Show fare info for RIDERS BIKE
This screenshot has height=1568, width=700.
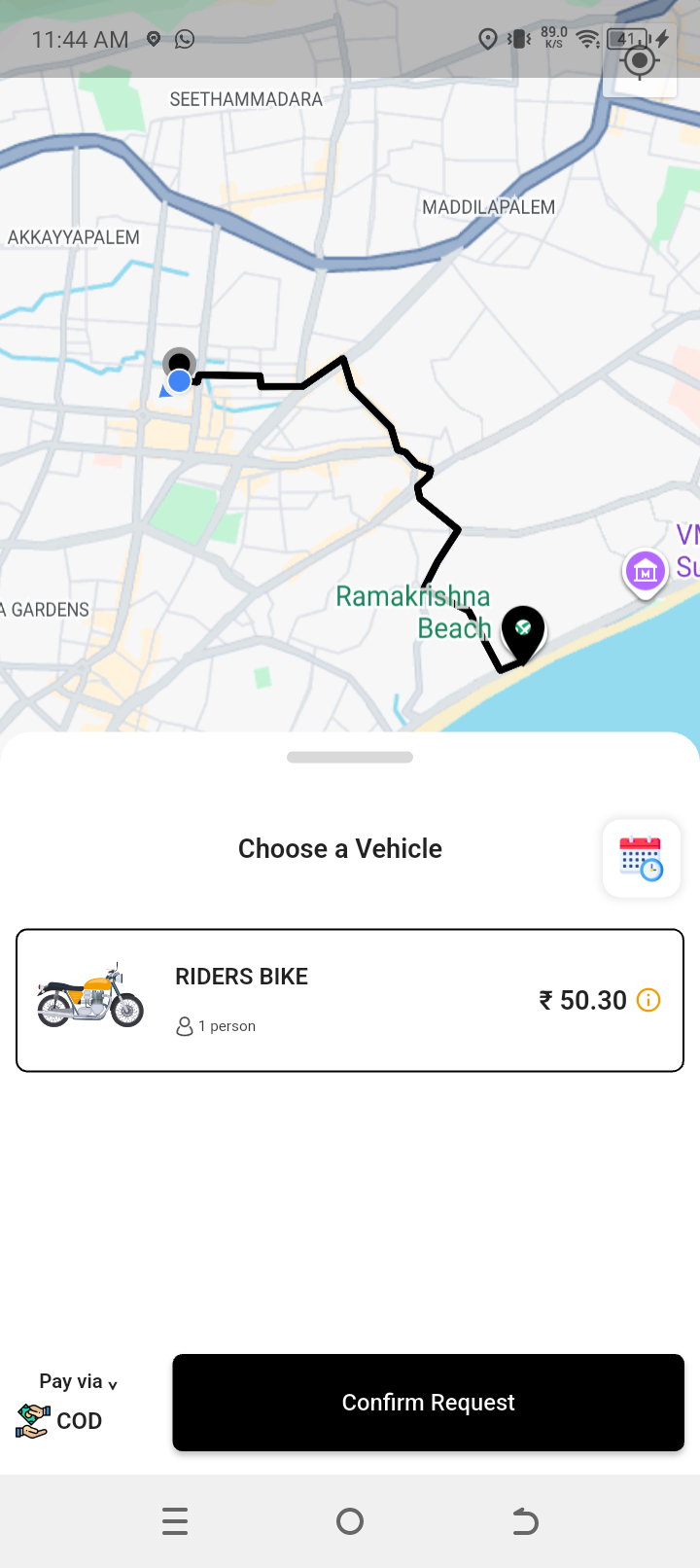pyautogui.click(x=648, y=1000)
